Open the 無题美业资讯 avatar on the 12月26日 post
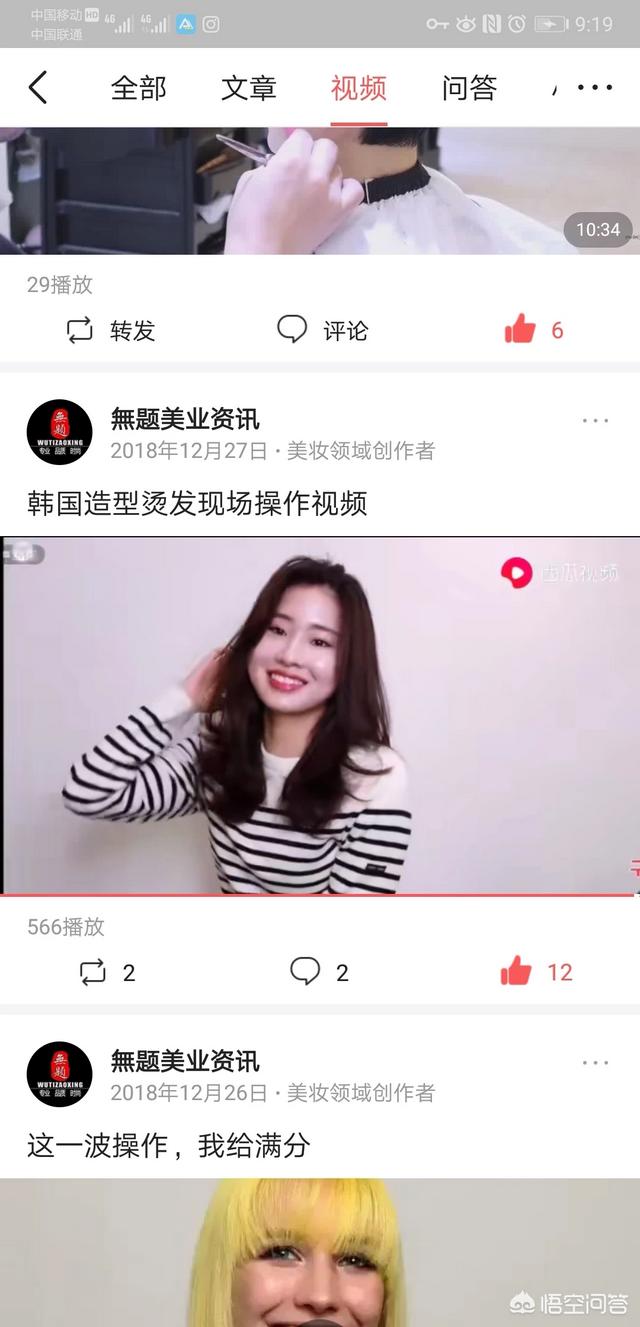 coord(59,1075)
